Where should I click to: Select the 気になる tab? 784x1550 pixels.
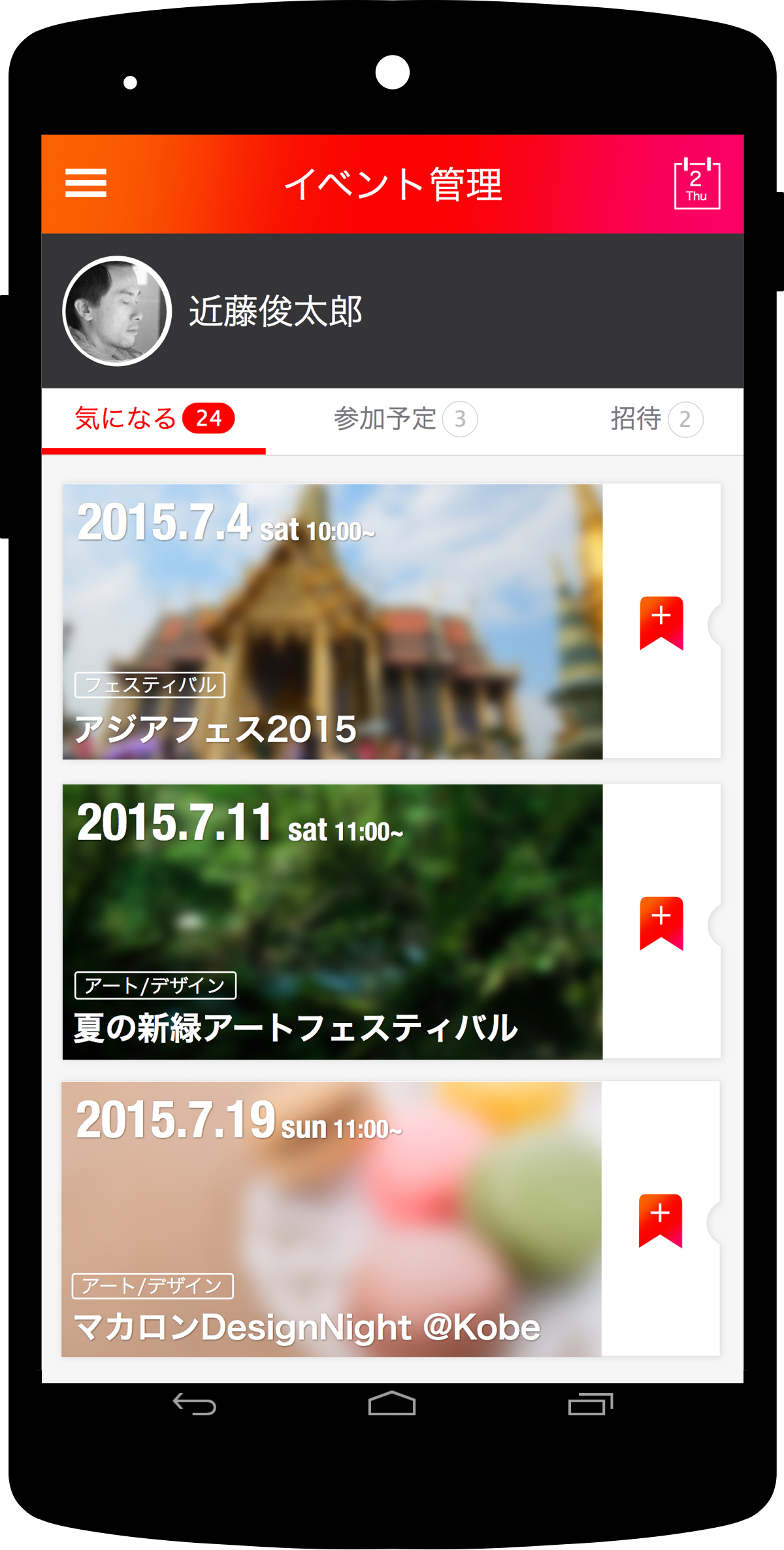pos(154,419)
